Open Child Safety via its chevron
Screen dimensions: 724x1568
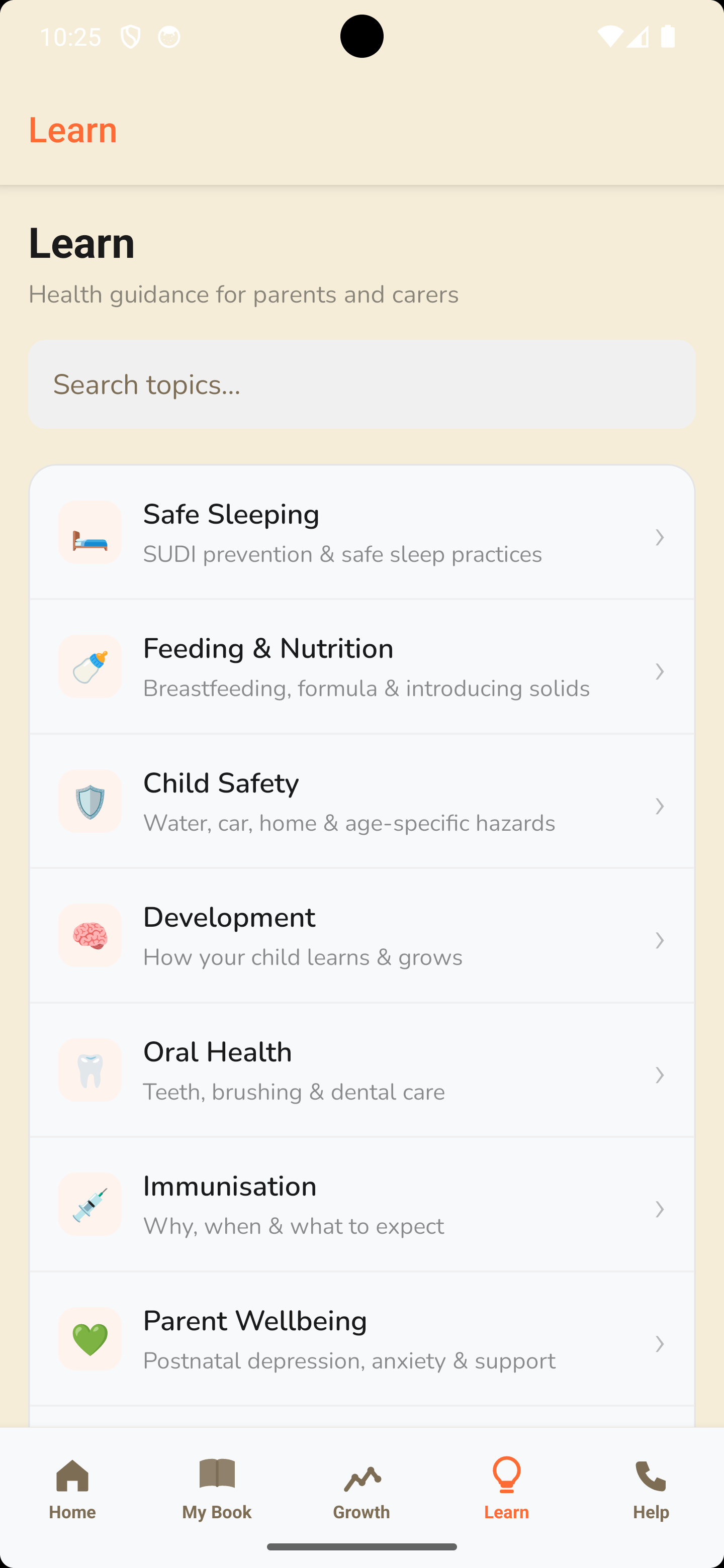coord(660,806)
